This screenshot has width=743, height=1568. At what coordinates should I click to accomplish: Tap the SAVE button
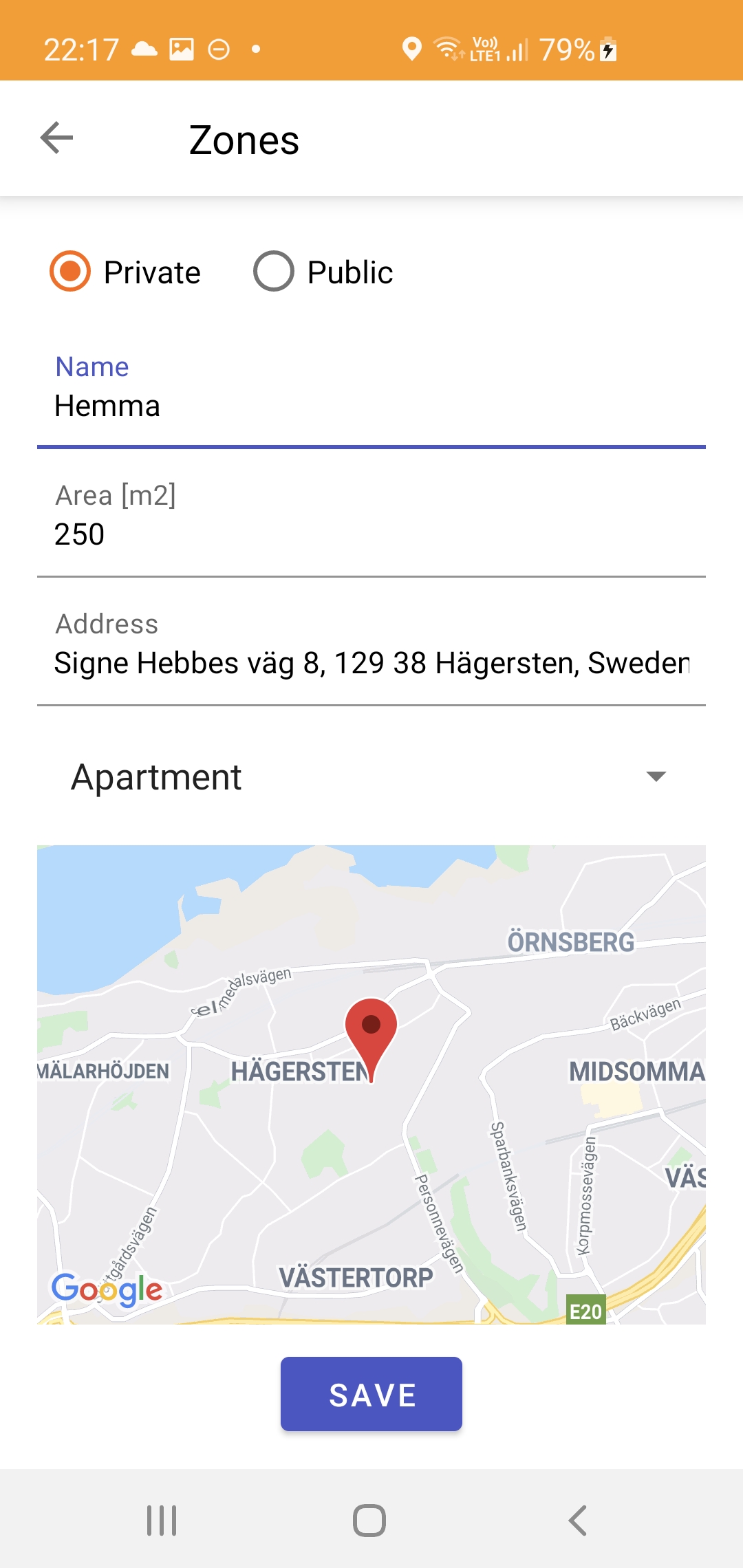tap(371, 1394)
